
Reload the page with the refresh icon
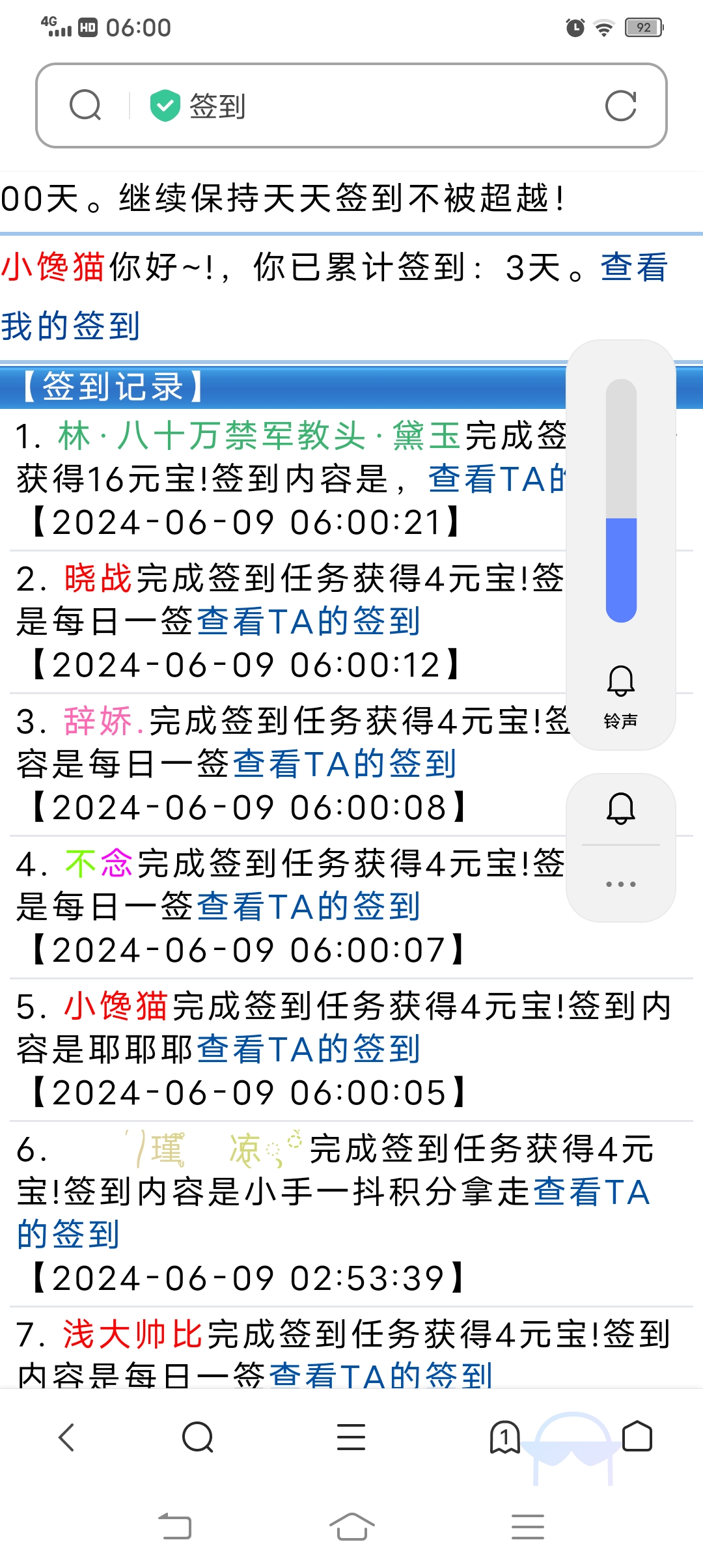[x=620, y=105]
